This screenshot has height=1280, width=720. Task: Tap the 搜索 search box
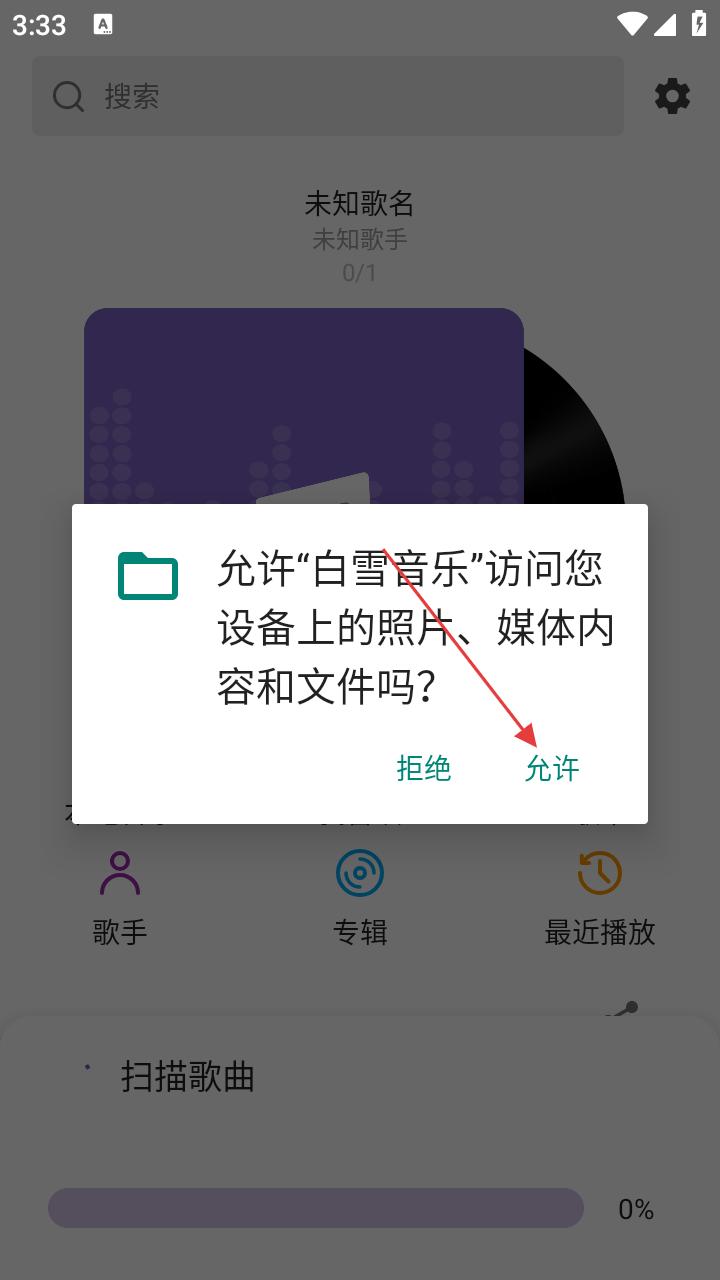[x=328, y=96]
